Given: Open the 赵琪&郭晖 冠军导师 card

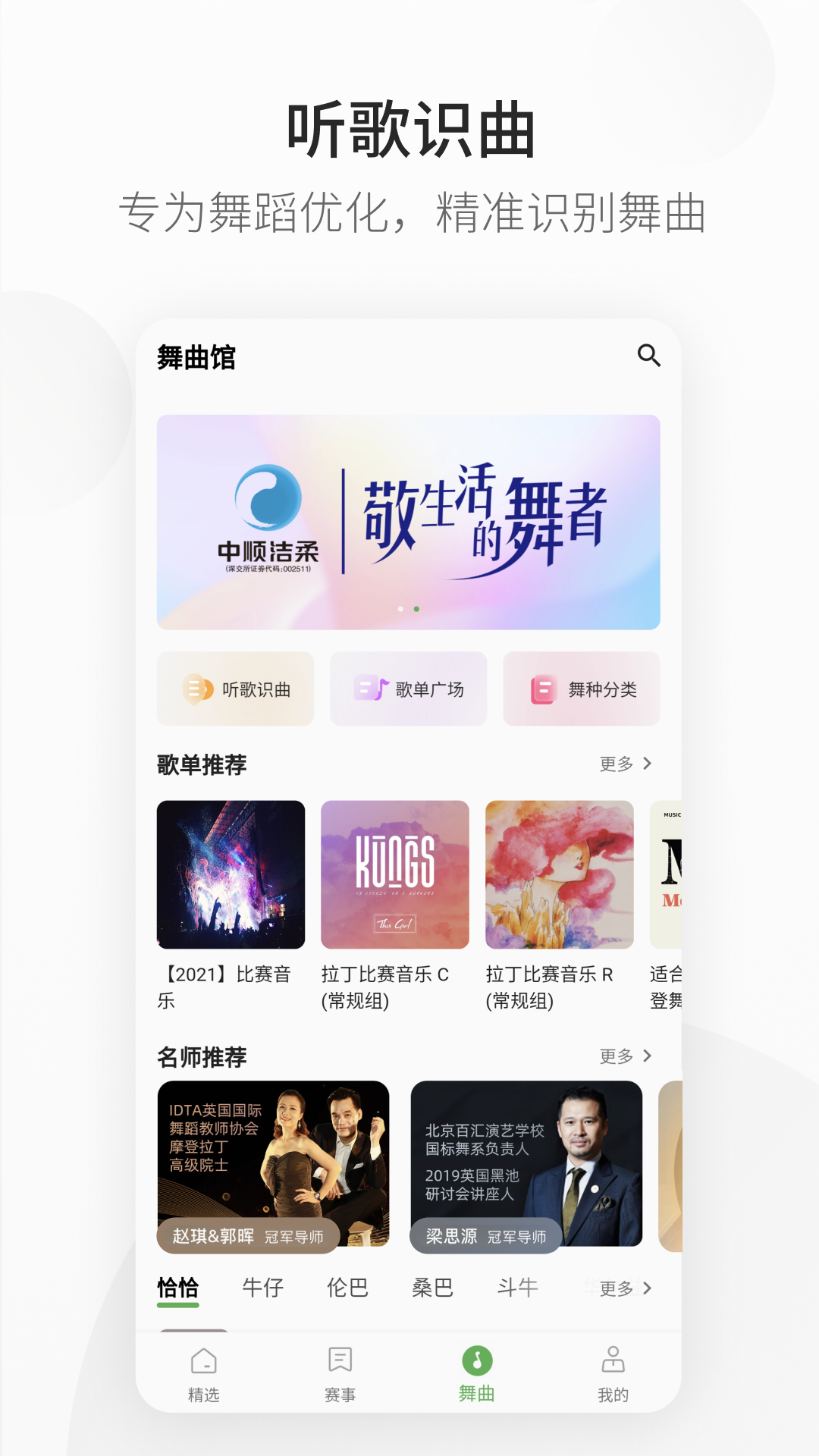Looking at the screenshot, I should [273, 1166].
